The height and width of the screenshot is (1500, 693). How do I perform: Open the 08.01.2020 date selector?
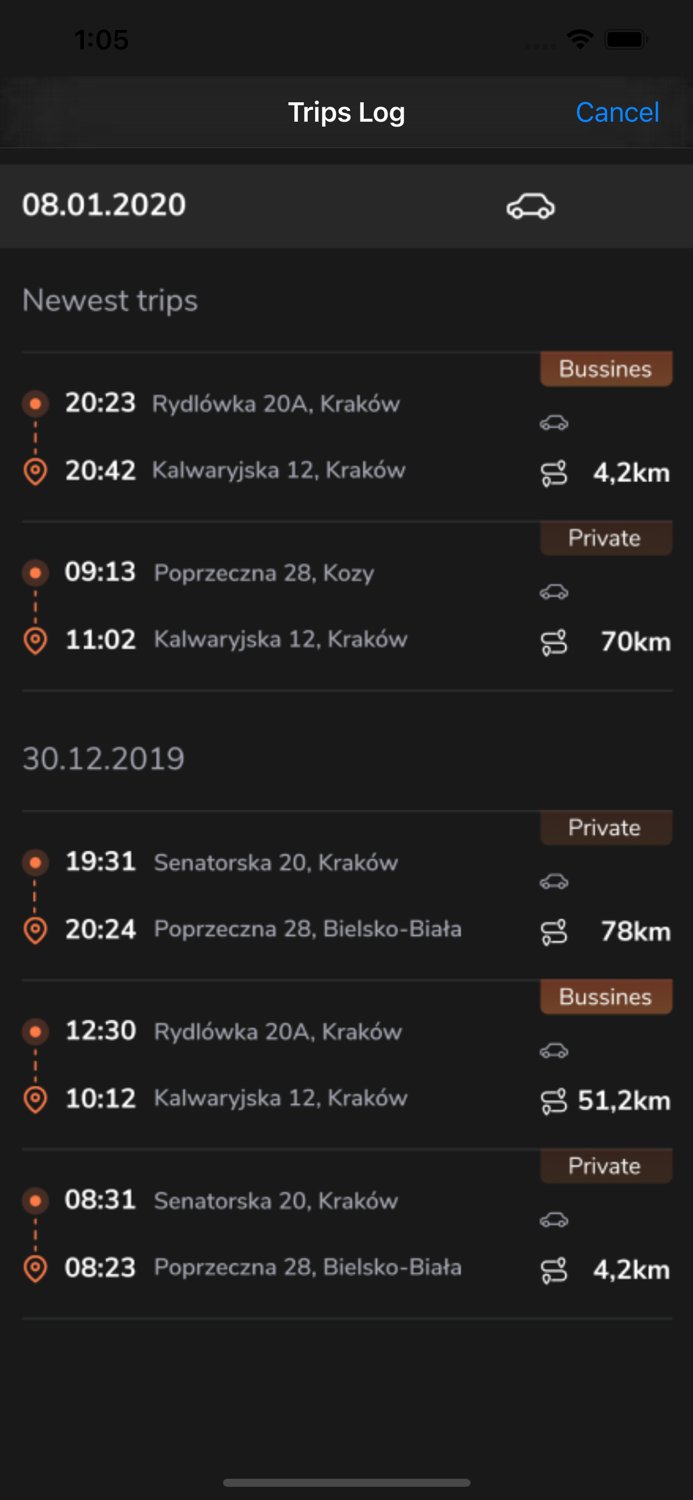click(x=104, y=205)
